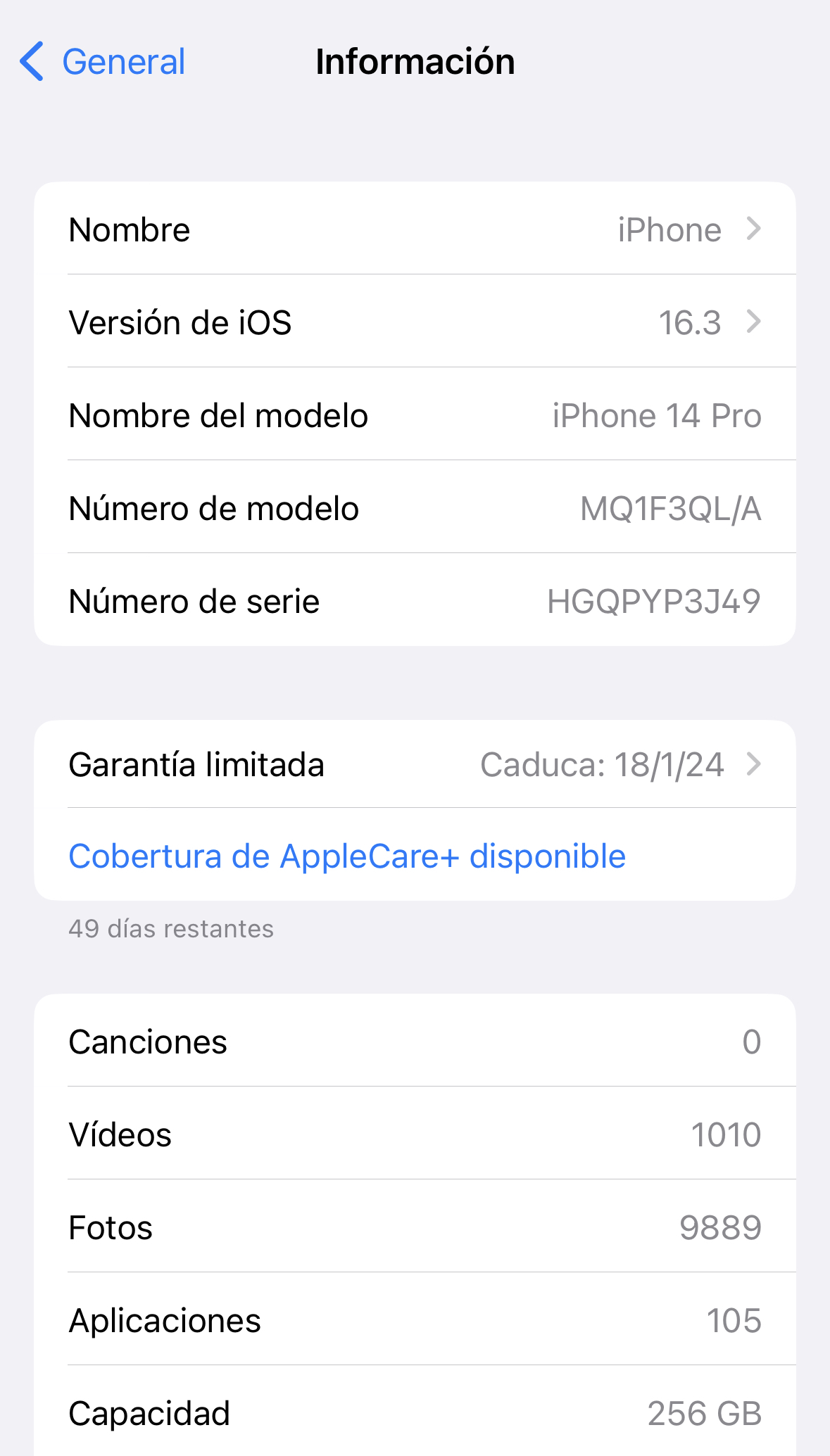Open Garantía limitada coverage details
The height and width of the screenshot is (1456, 830).
(x=415, y=764)
